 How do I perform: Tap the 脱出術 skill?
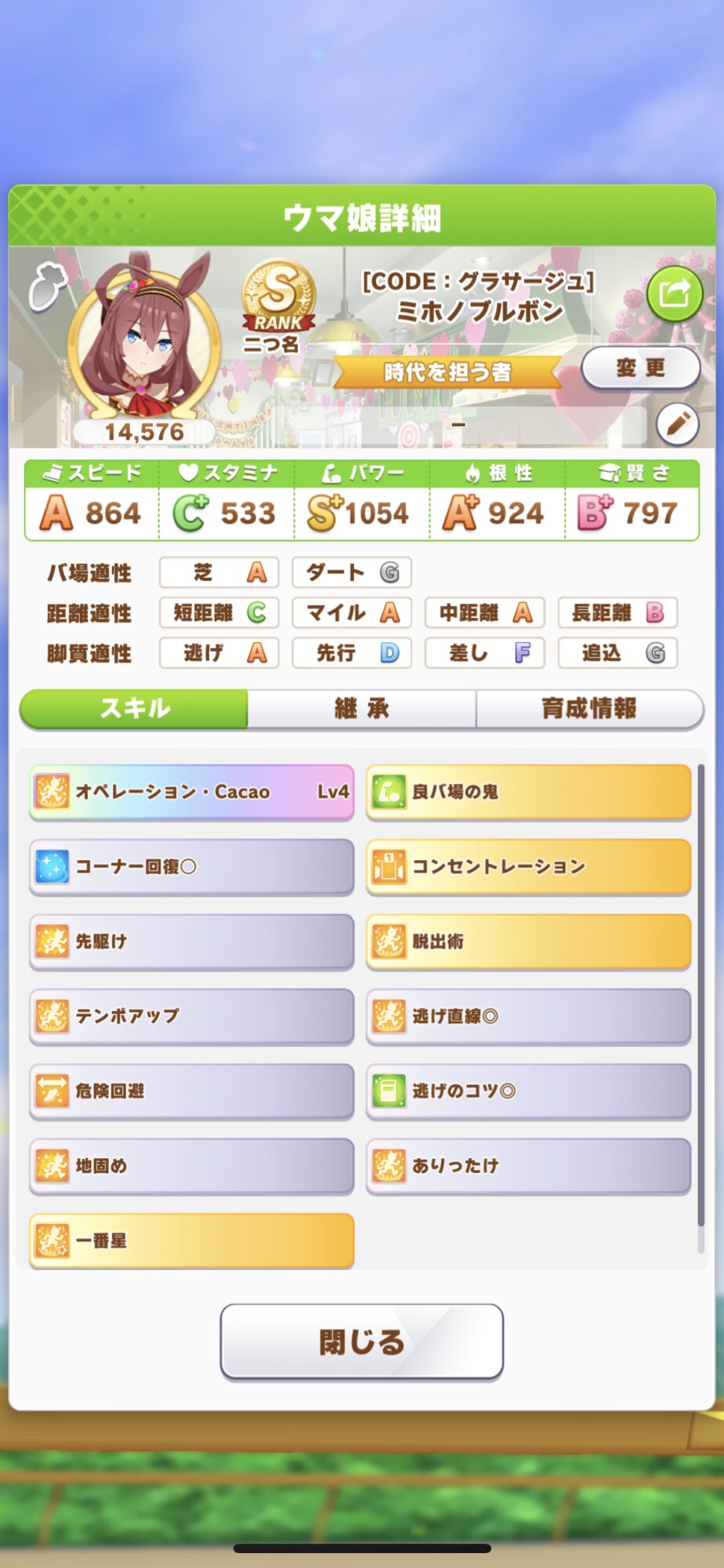coord(528,941)
